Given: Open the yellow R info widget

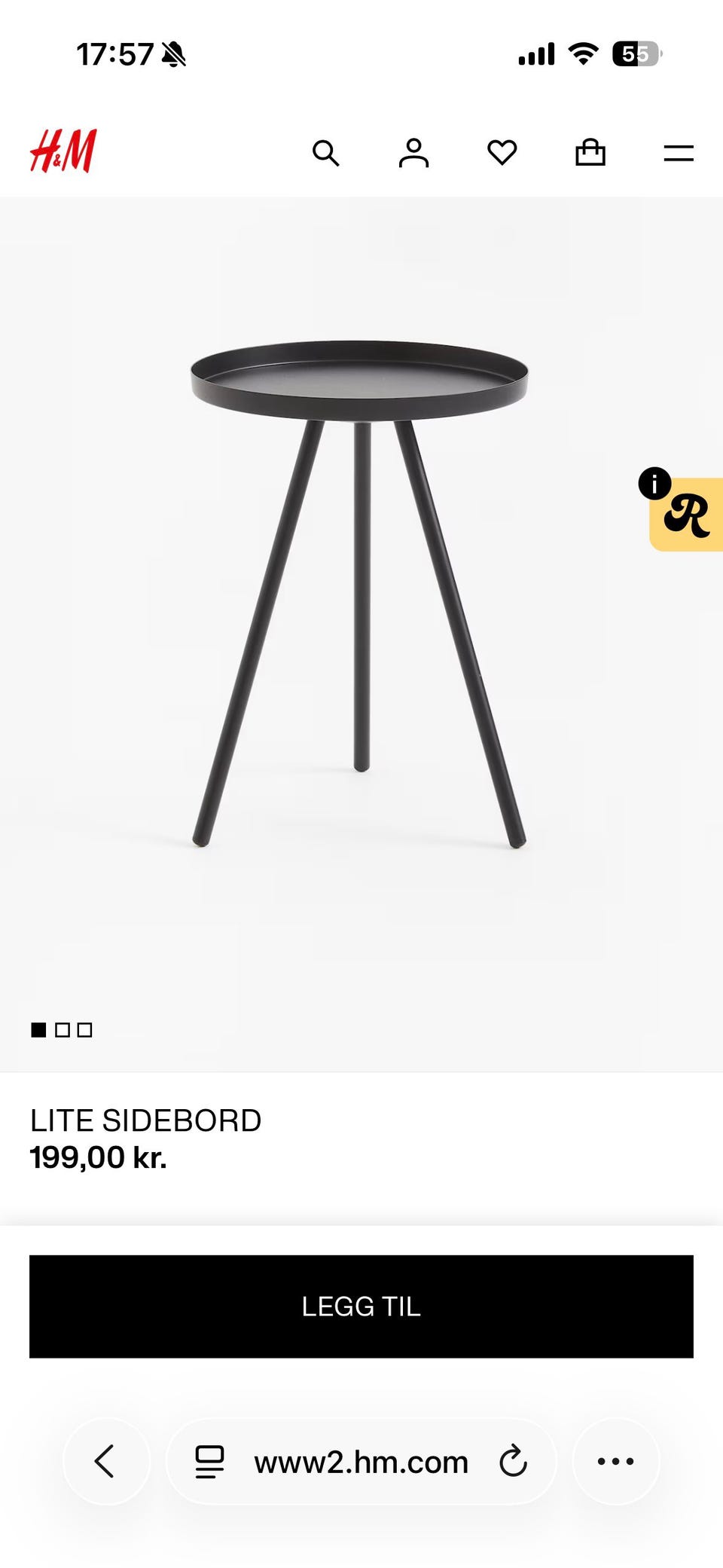Looking at the screenshot, I should (686, 515).
